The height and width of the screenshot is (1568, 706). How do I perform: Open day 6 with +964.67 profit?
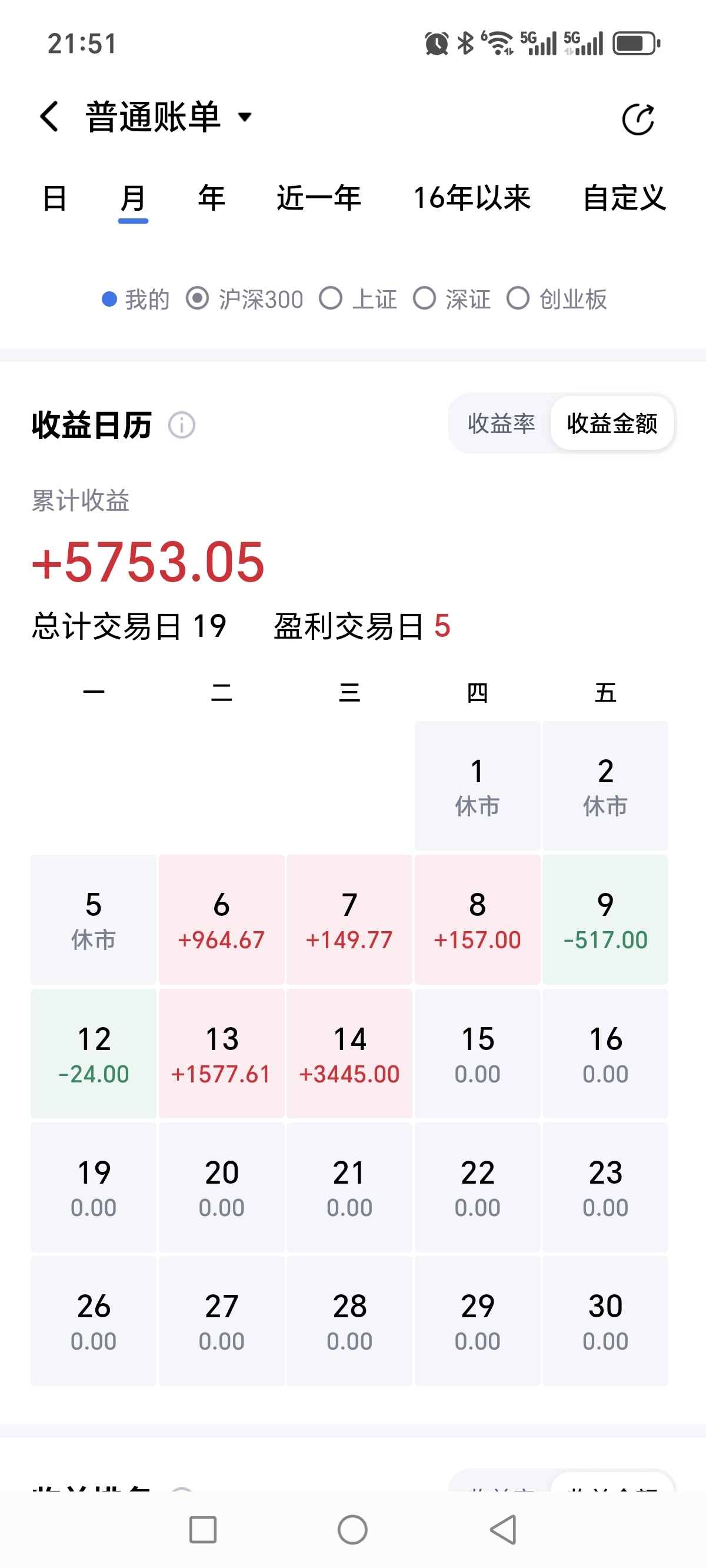(x=222, y=920)
